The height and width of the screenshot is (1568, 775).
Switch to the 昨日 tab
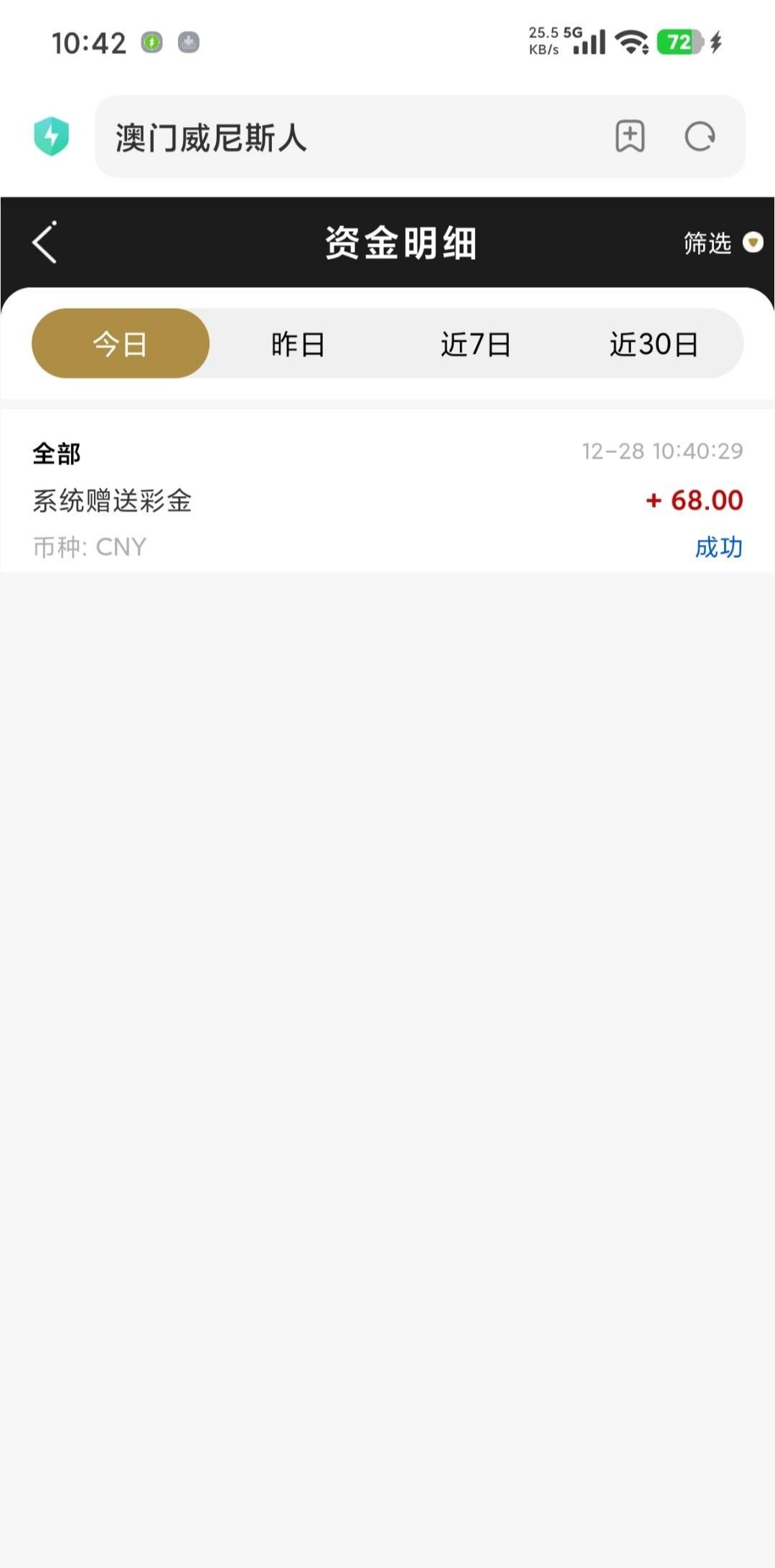pos(298,344)
